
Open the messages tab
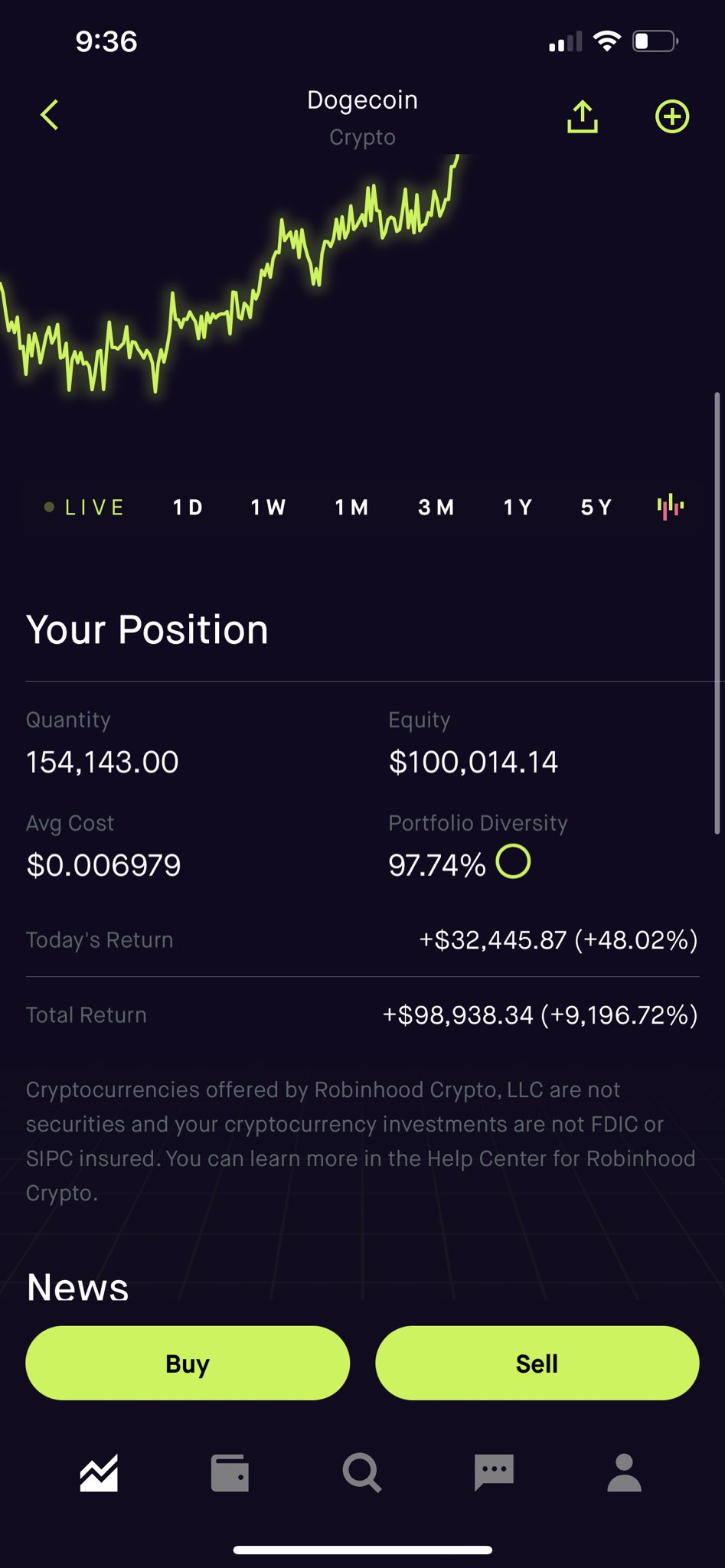[494, 1473]
